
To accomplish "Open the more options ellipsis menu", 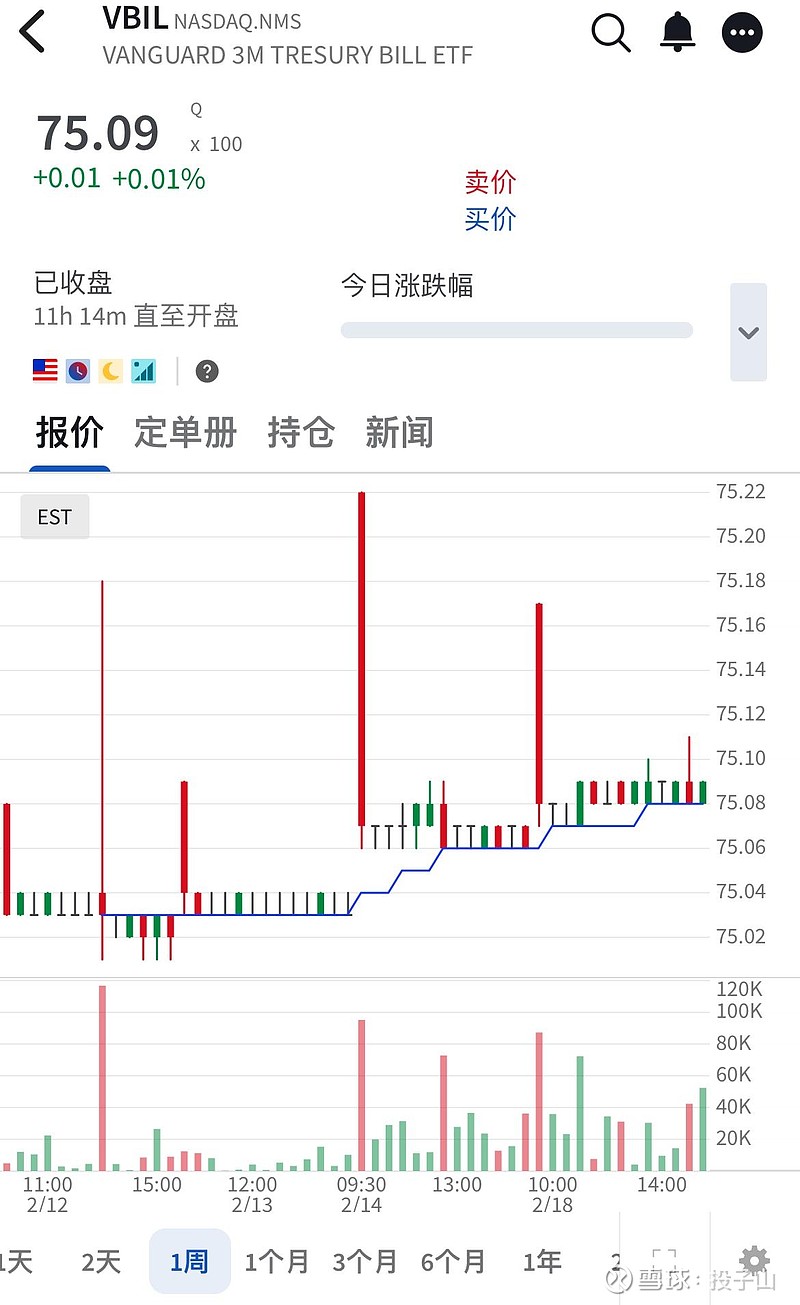I will click(742, 31).
